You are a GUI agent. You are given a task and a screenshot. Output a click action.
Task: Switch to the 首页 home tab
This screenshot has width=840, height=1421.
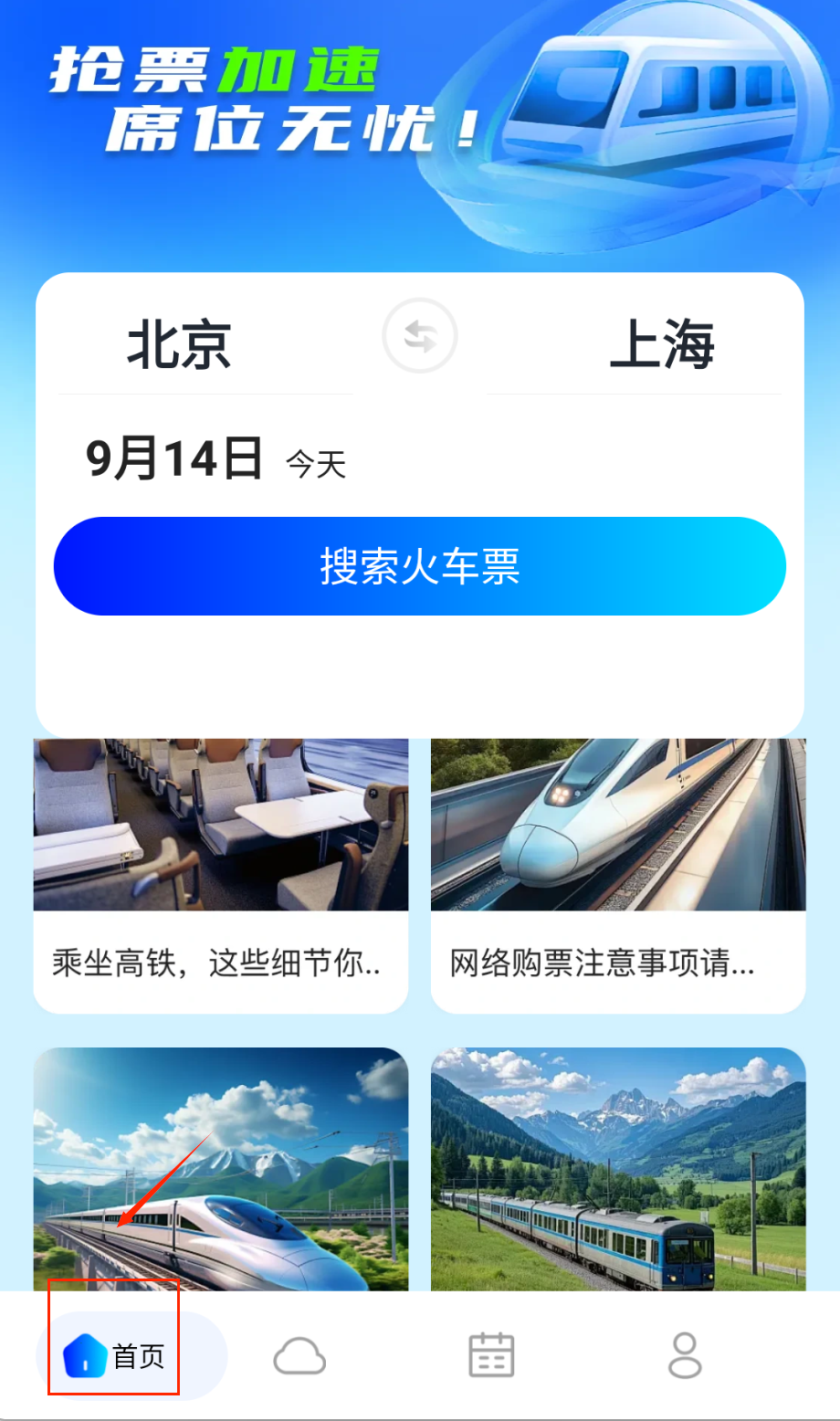pyautogui.click(x=115, y=1356)
